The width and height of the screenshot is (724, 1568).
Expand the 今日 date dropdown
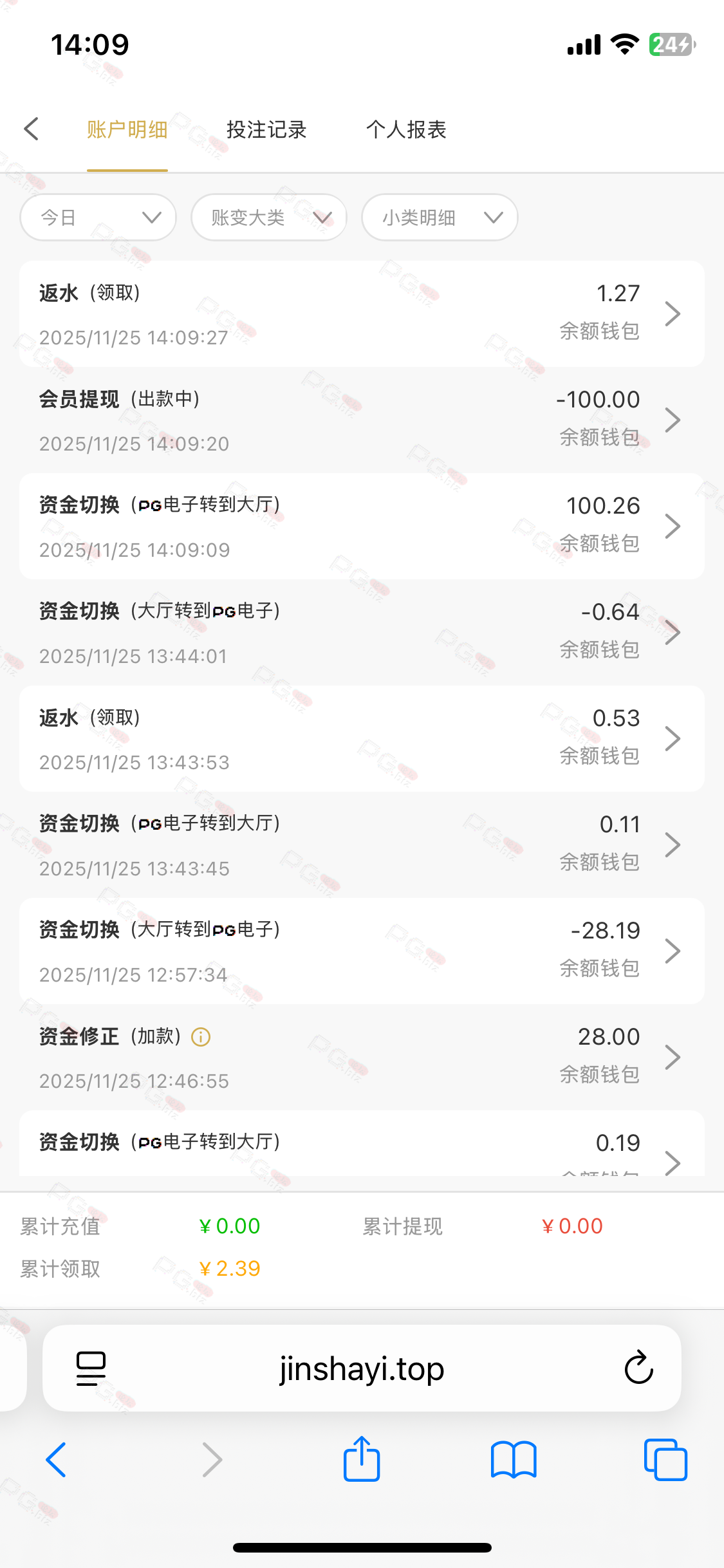coord(98,218)
